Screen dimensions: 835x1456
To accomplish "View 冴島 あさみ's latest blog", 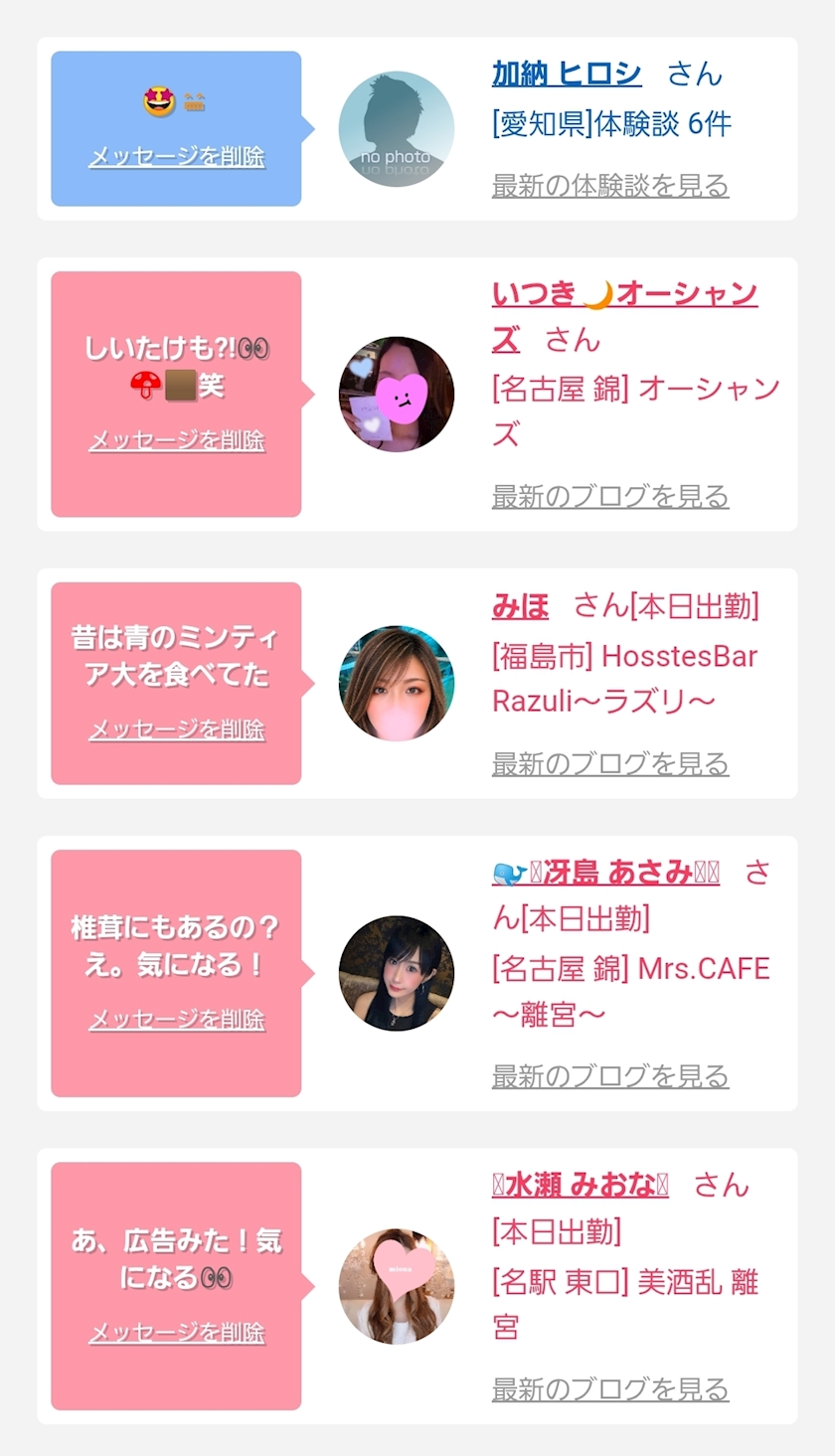I will click(x=610, y=1075).
